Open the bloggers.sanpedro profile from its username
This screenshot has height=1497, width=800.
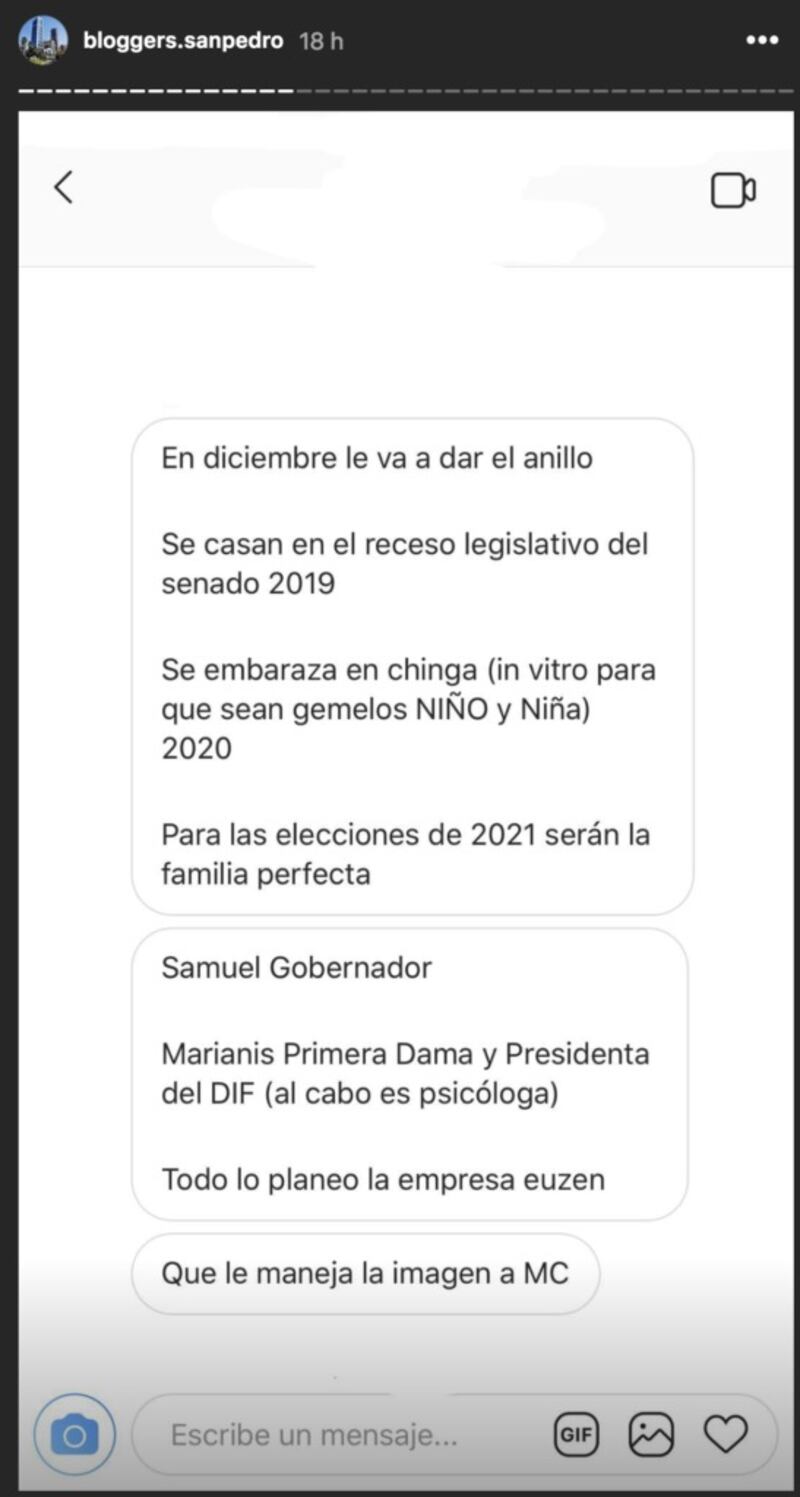pos(184,41)
